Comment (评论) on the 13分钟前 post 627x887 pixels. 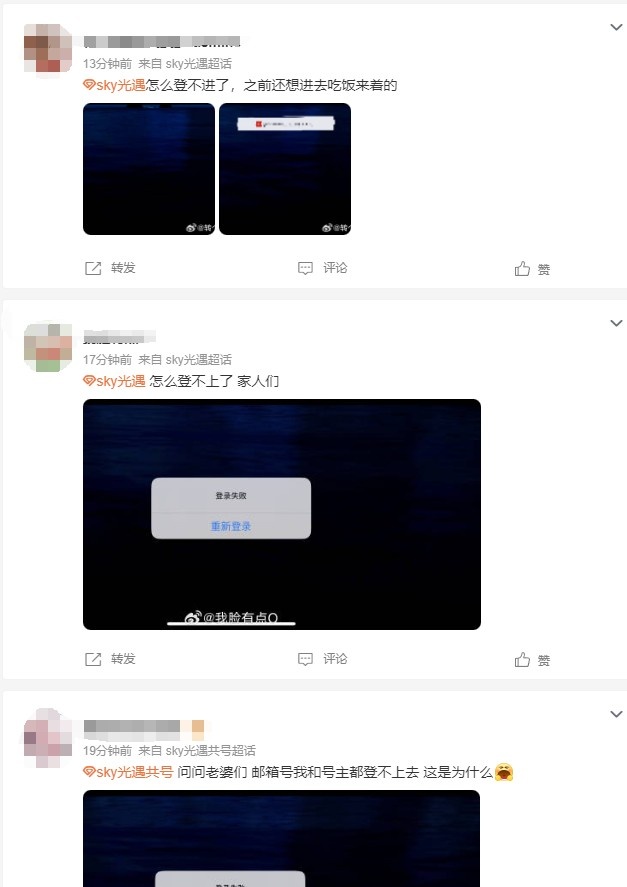tap(323, 268)
